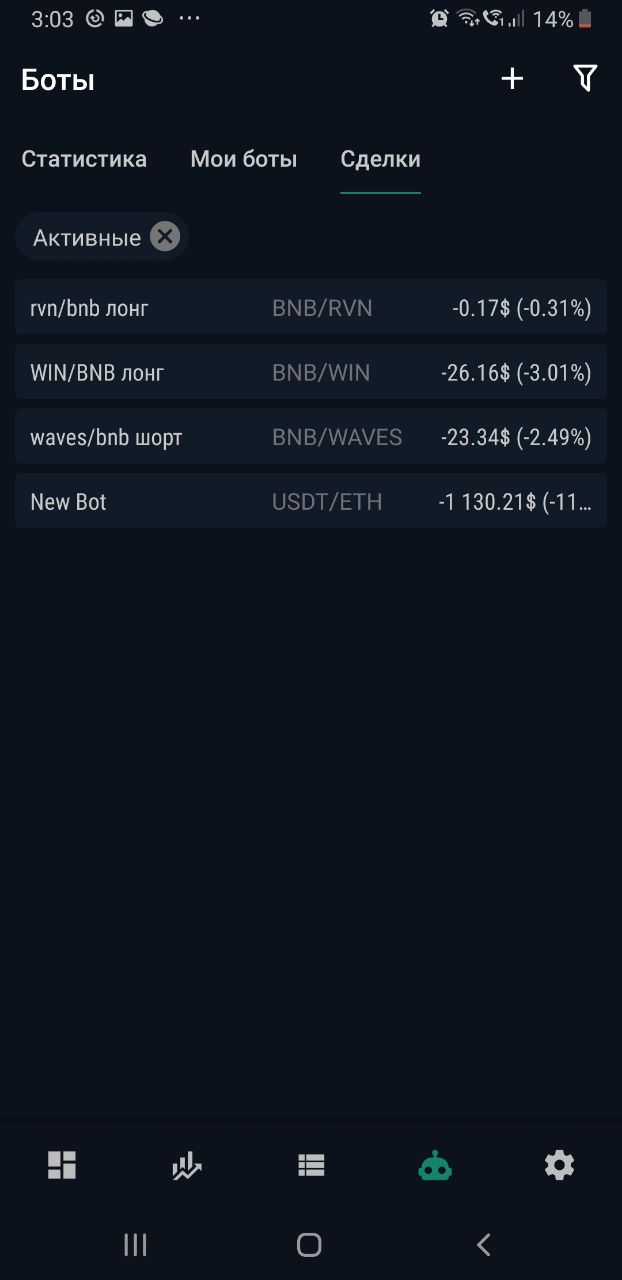Switch to the Мои боты tab
622x1280 pixels.
coord(244,159)
